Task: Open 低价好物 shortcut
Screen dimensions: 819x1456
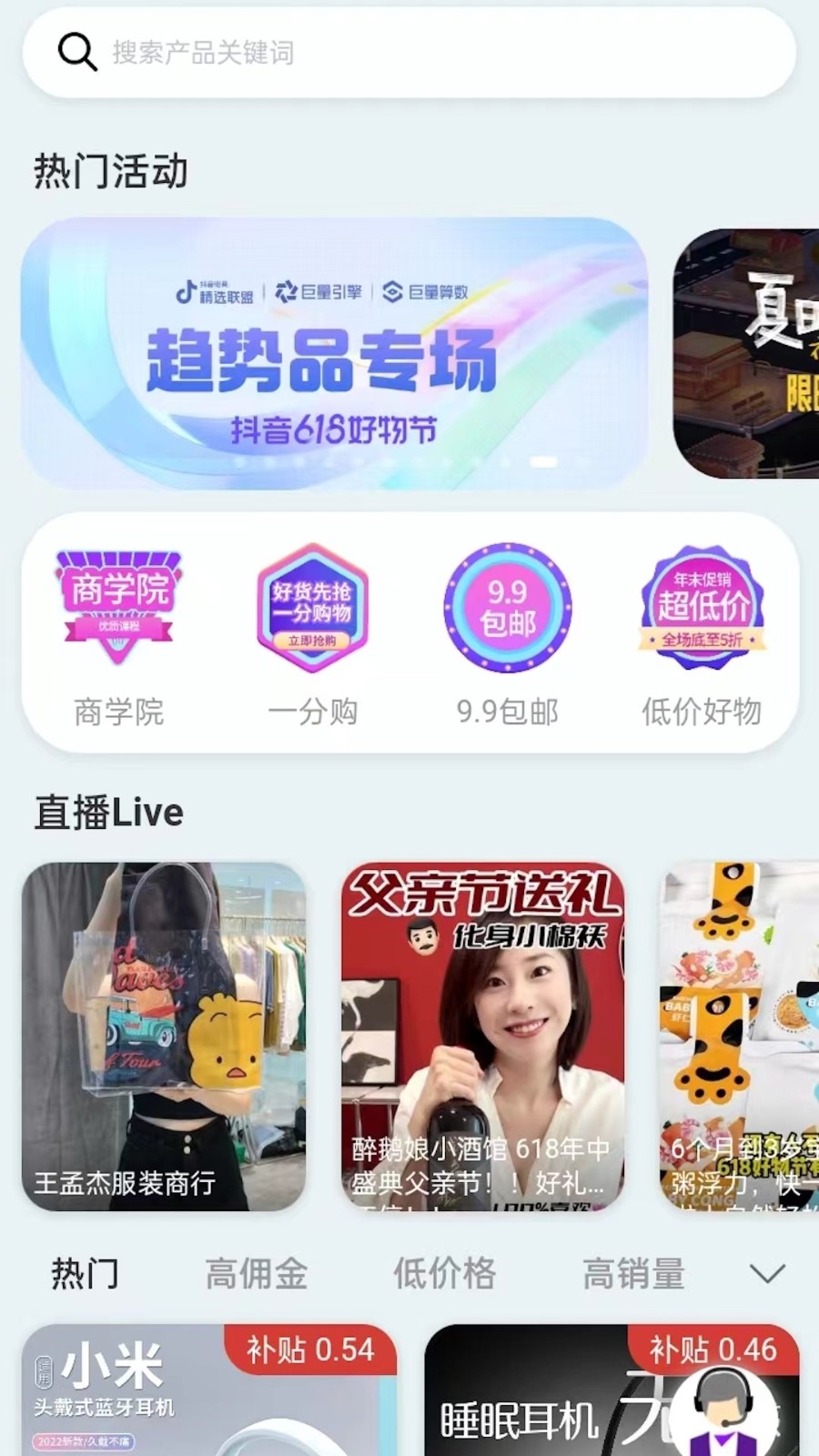Action: point(702,635)
